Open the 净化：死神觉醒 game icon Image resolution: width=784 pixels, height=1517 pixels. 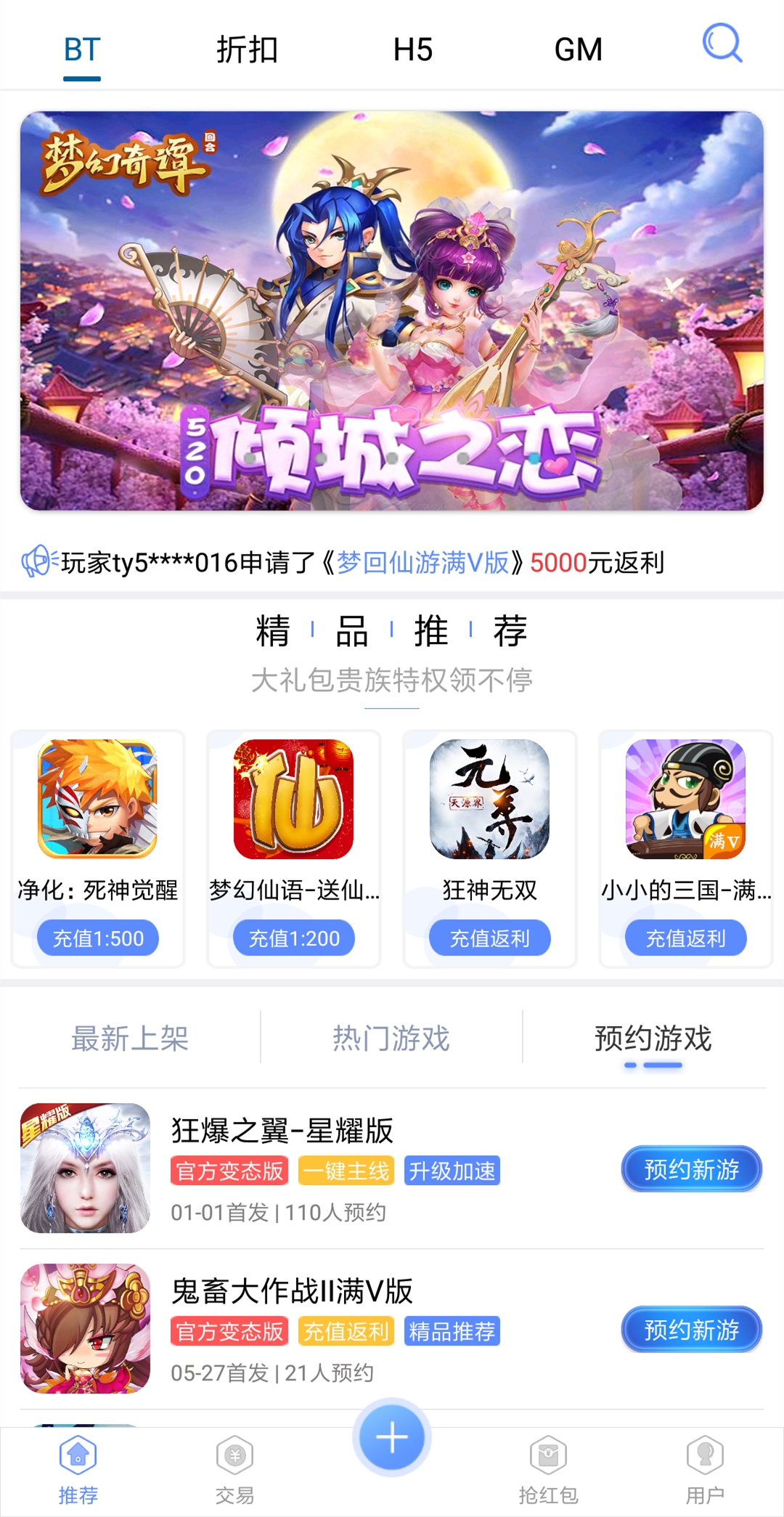click(97, 799)
